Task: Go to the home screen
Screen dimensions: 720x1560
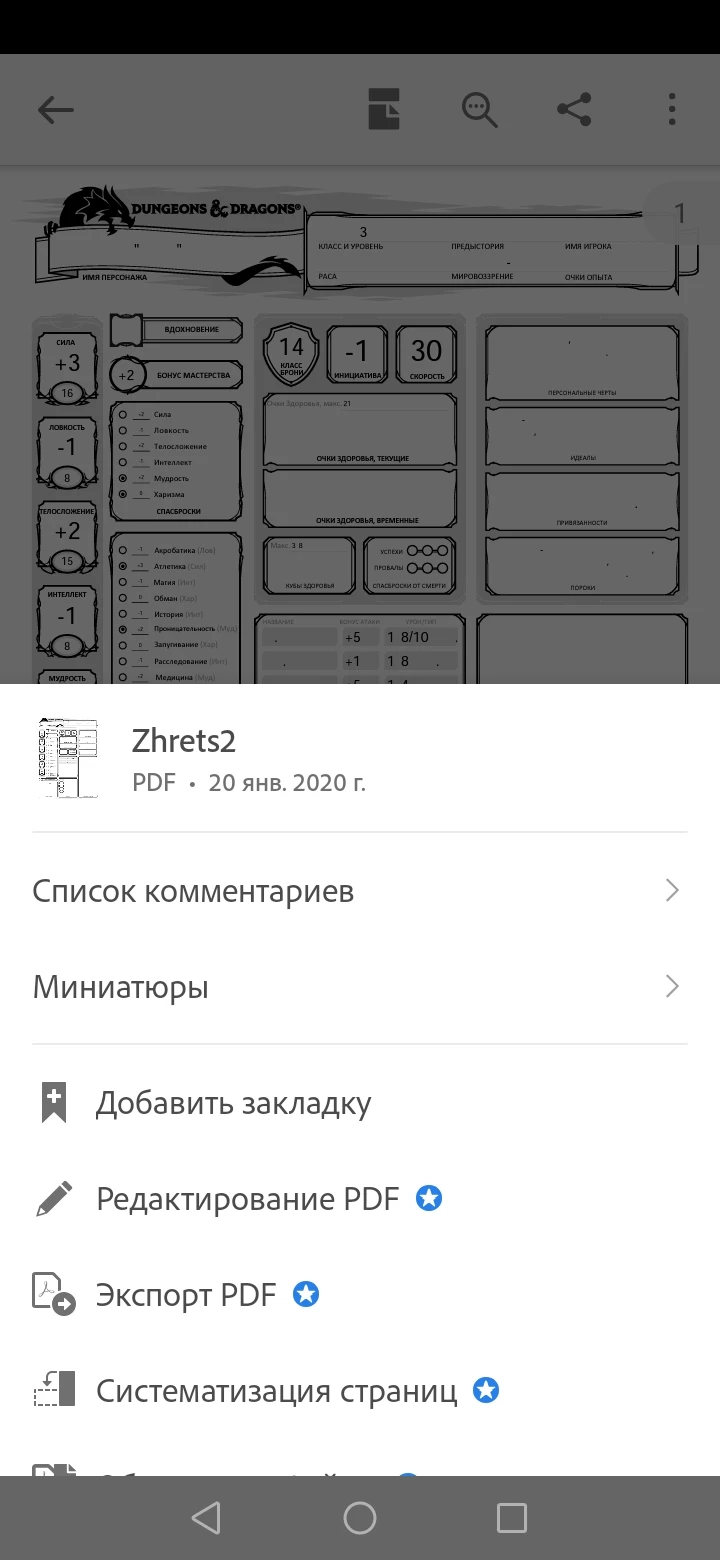Action: click(x=360, y=1518)
